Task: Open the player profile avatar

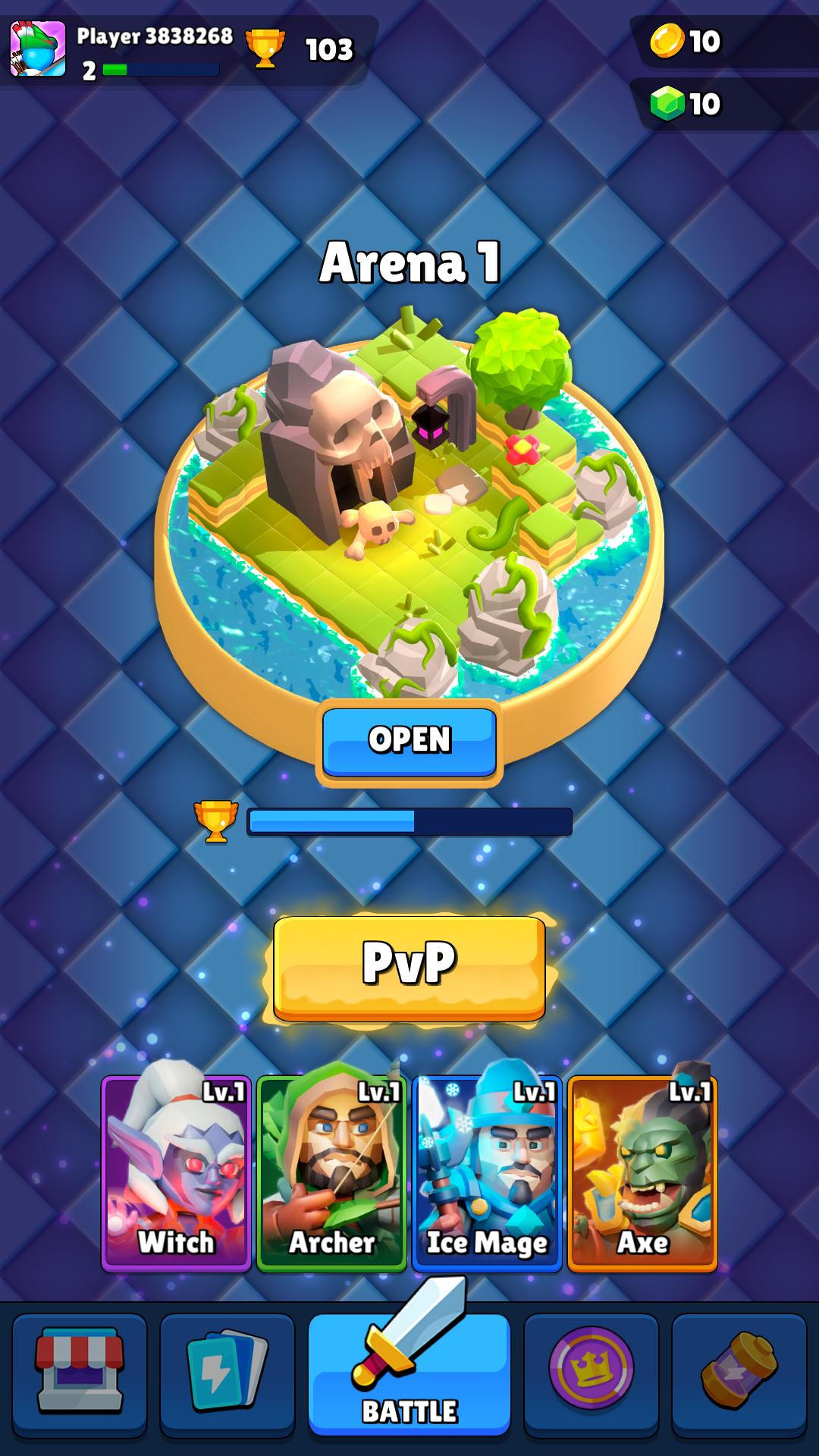Action: coord(37,49)
